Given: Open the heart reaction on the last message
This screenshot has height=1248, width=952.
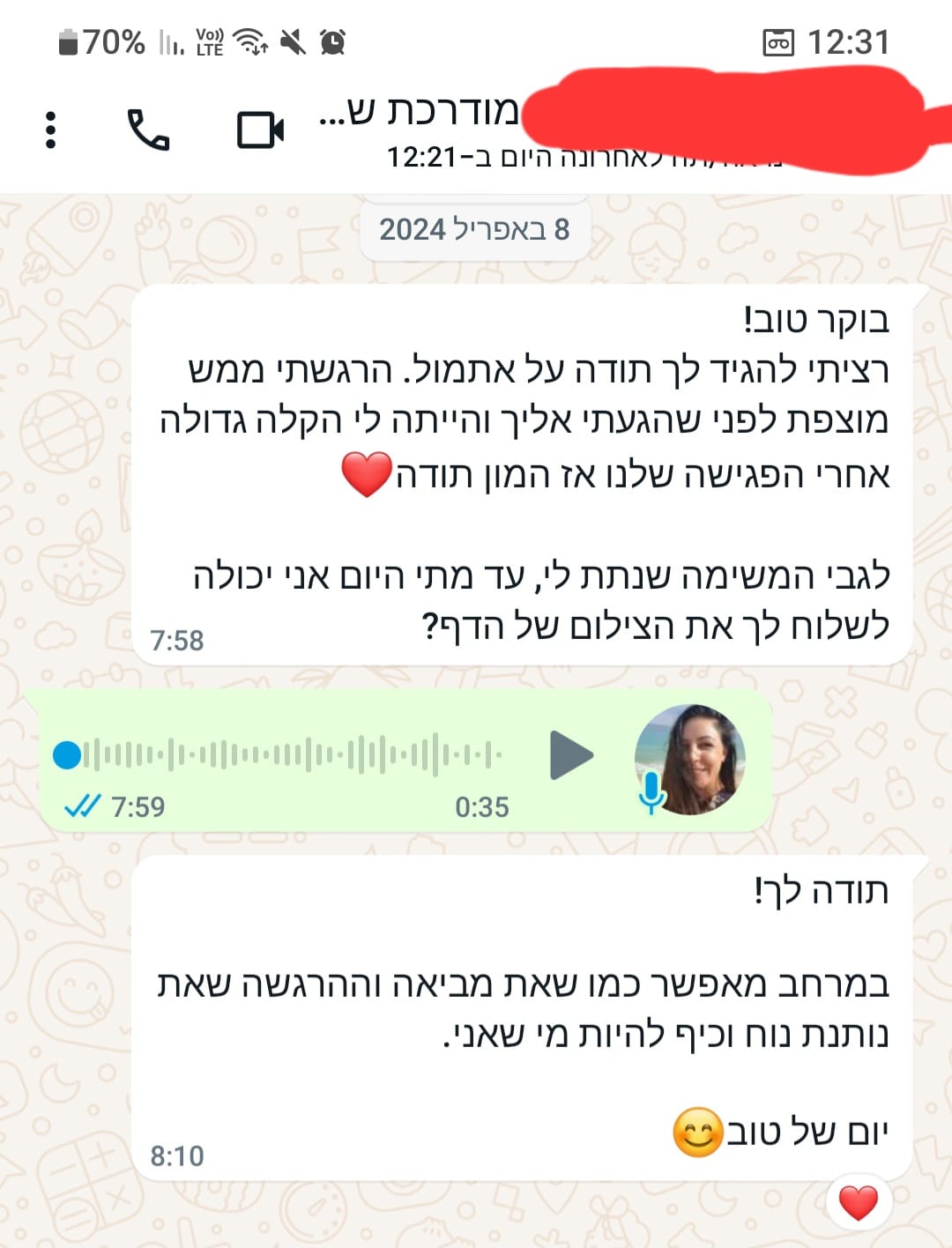Looking at the screenshot, I should pyautogui.click(x=858, y=1202).
